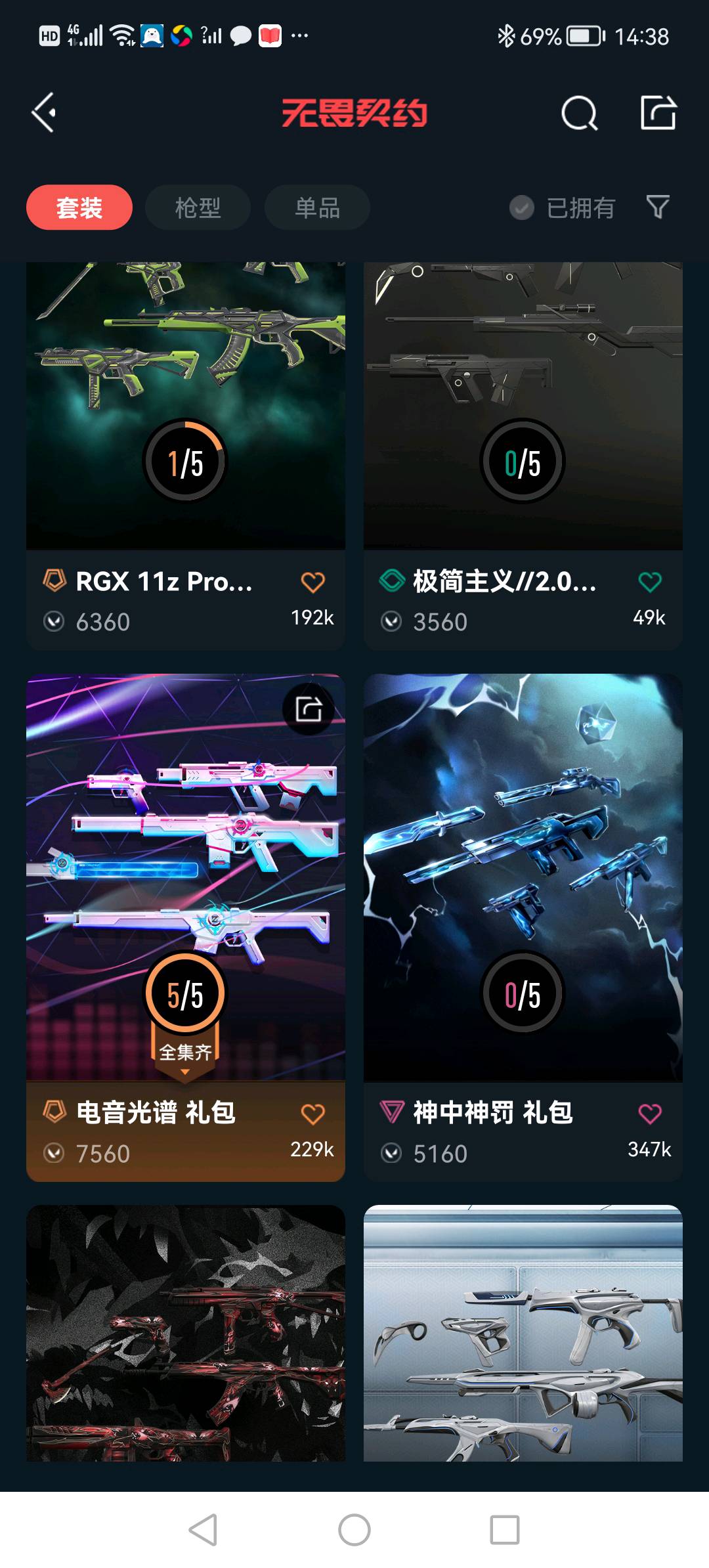Open the search icon in the header
Viewport: 709px width, 1568px height.
(x=579, y=114)
